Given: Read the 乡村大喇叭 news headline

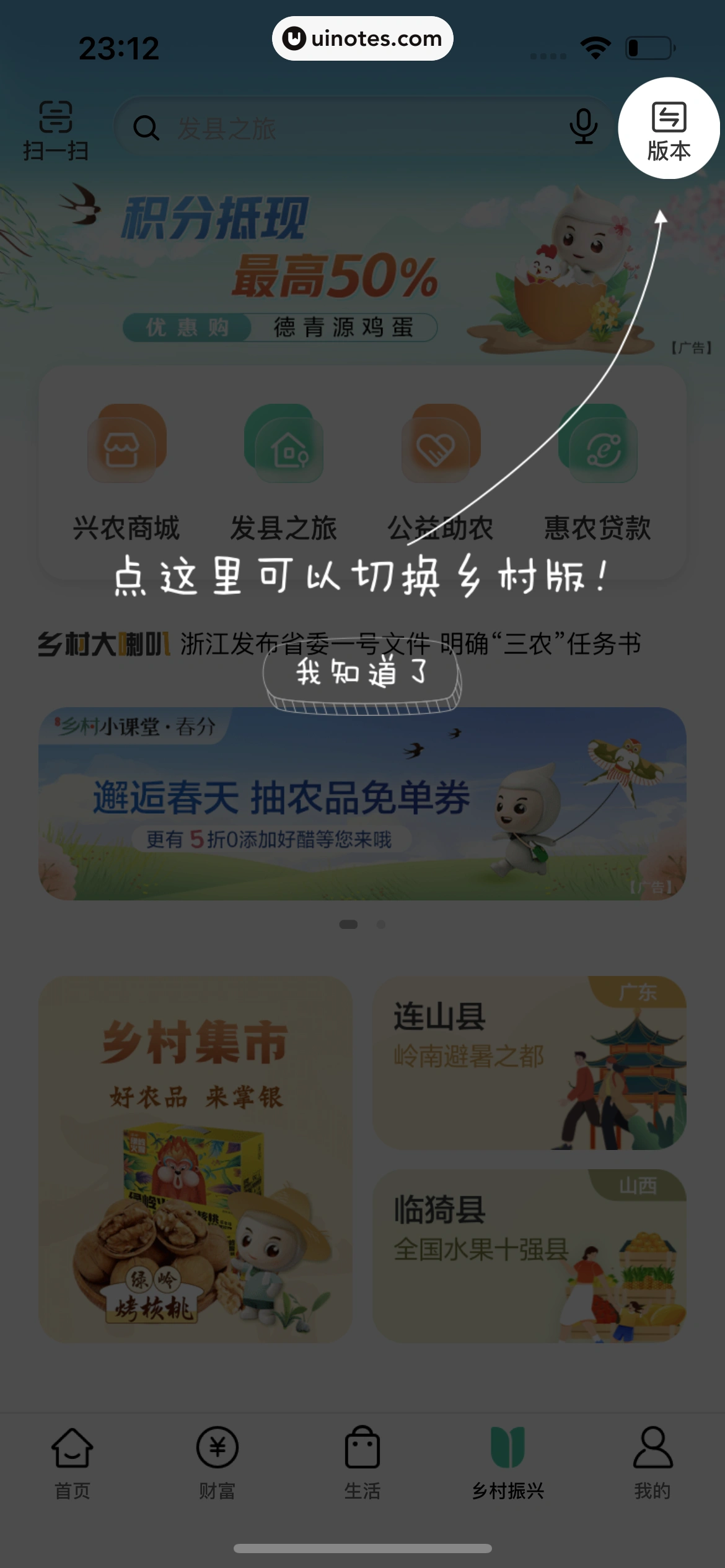Looking at the screenshot, I should (x=409, y=644).
